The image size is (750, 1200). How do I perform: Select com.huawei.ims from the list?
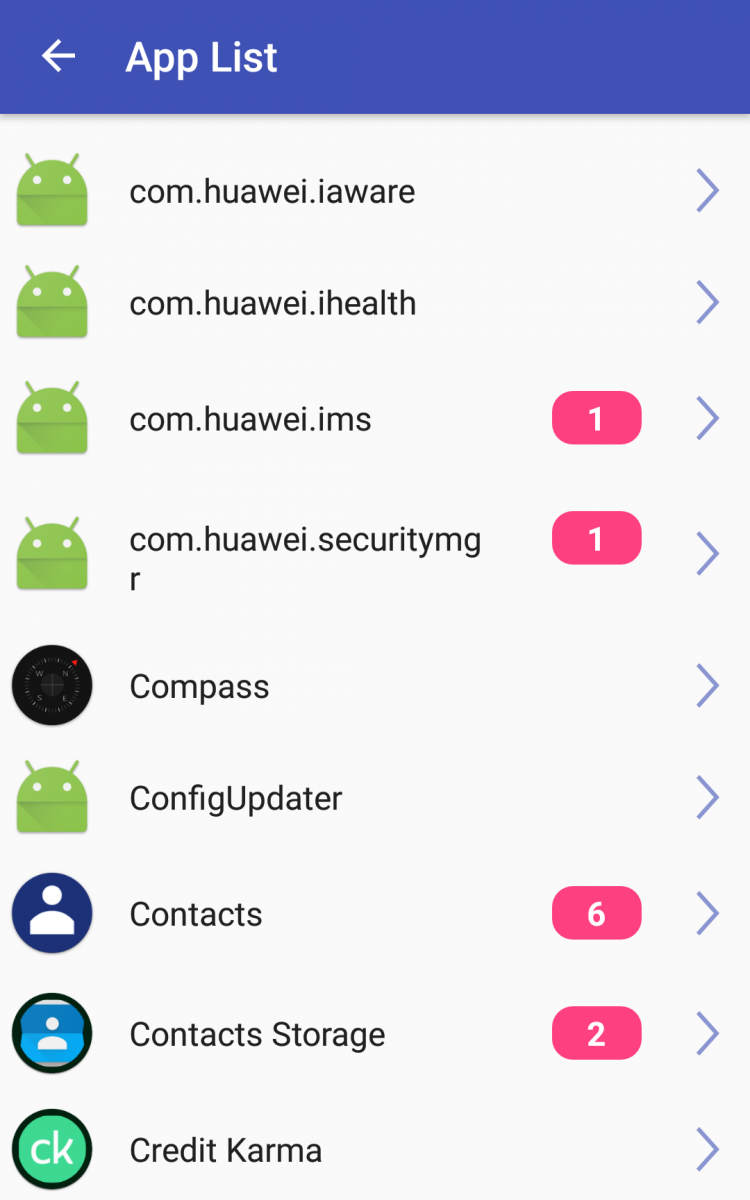coord(250,419)
